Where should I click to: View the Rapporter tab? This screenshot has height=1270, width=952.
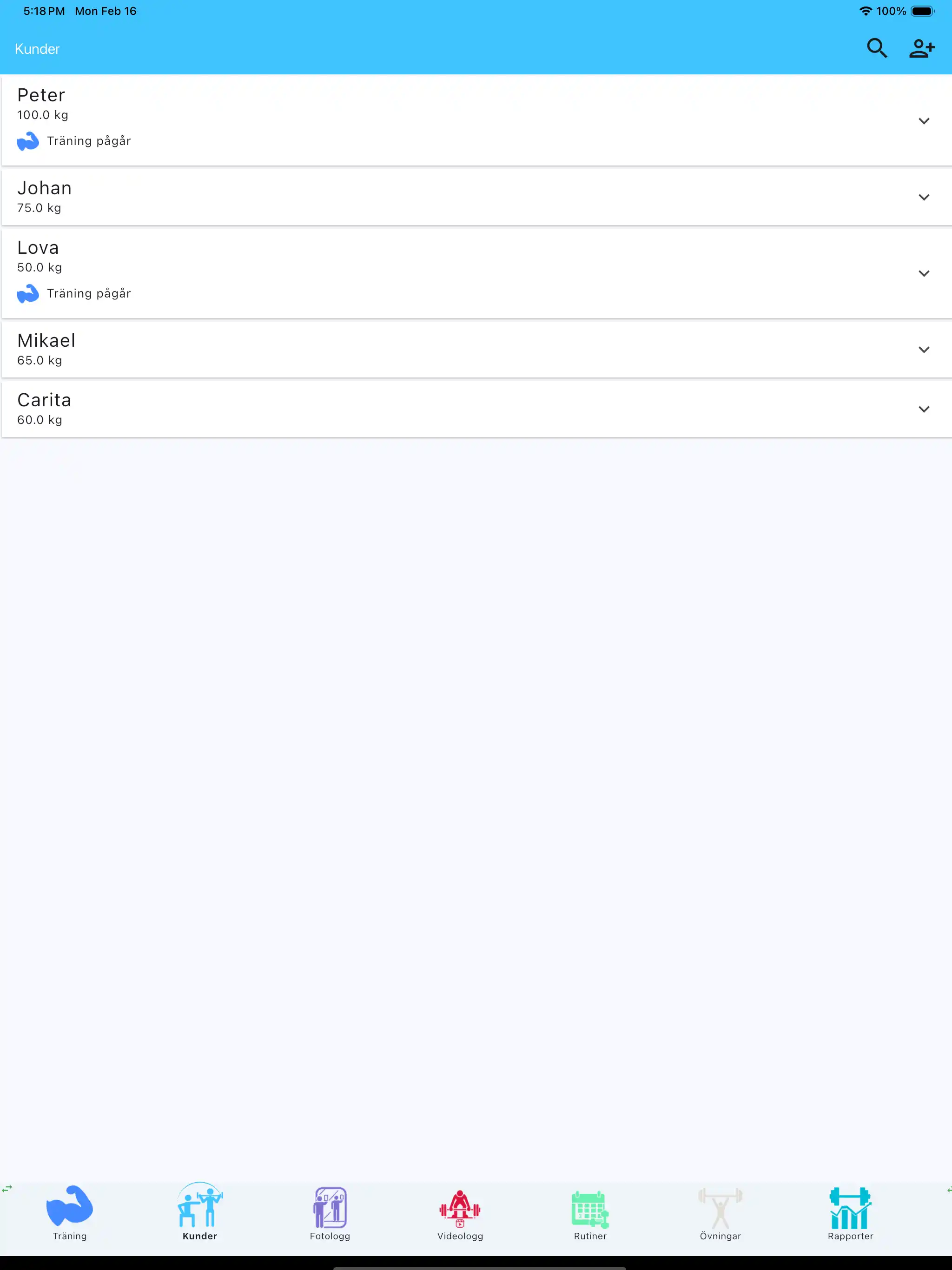click(x=850, y=1212)
